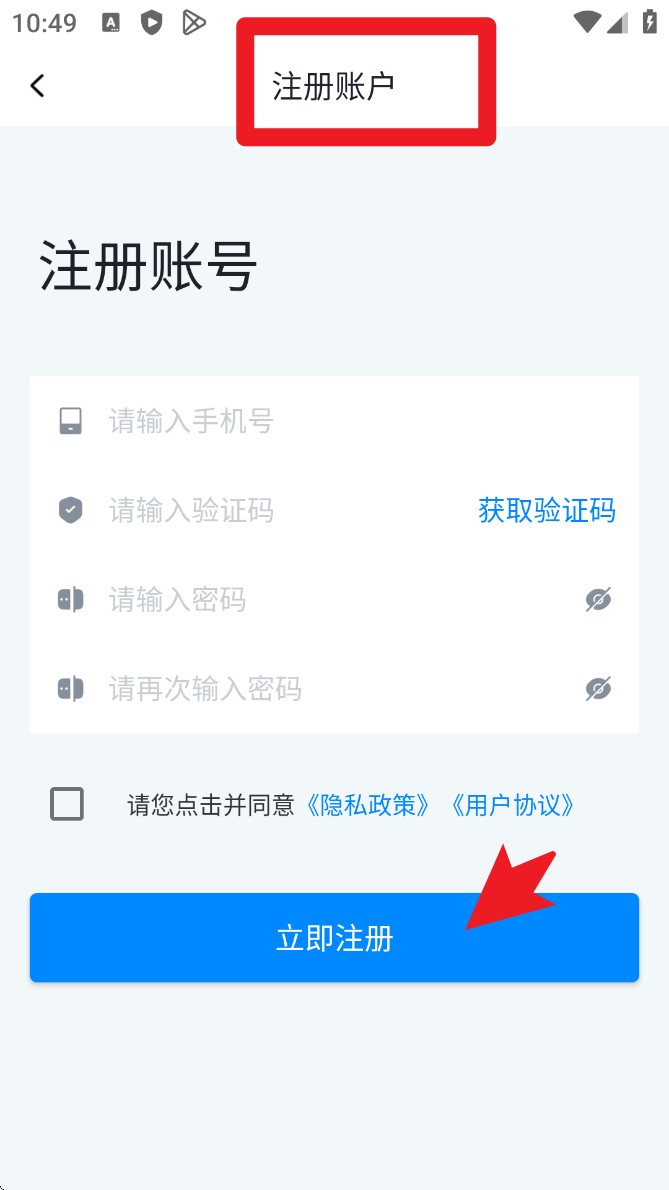Go back using the top-left arrow

38,86
